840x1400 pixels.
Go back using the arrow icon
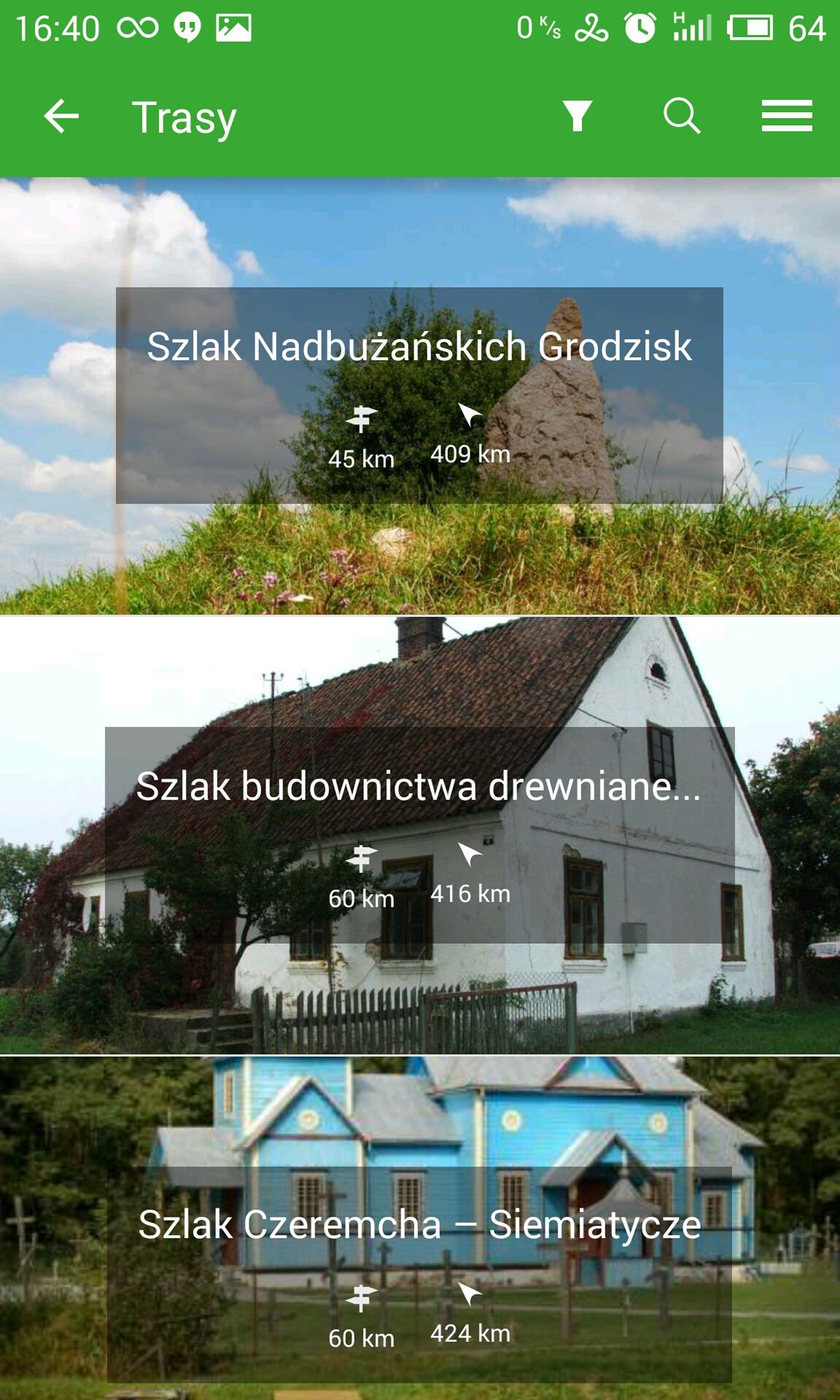click(x=61, y=116)
